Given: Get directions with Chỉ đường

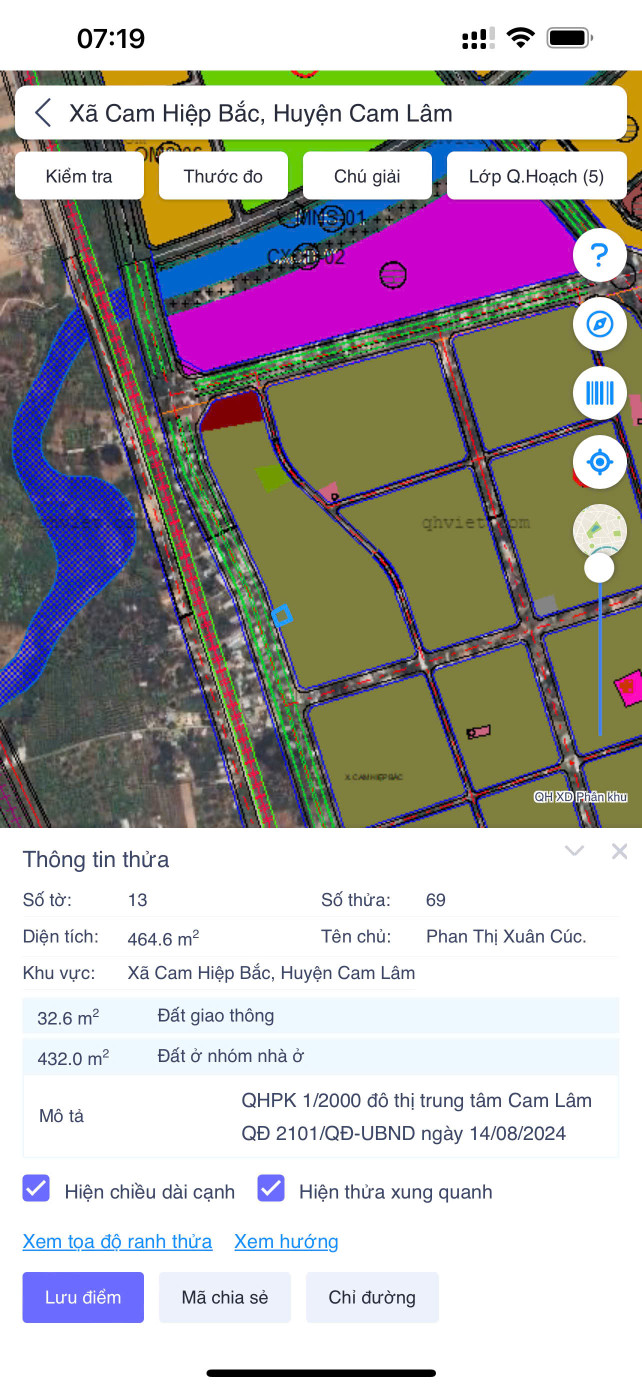Looking at the screenshot, I should click(372, 1297).
